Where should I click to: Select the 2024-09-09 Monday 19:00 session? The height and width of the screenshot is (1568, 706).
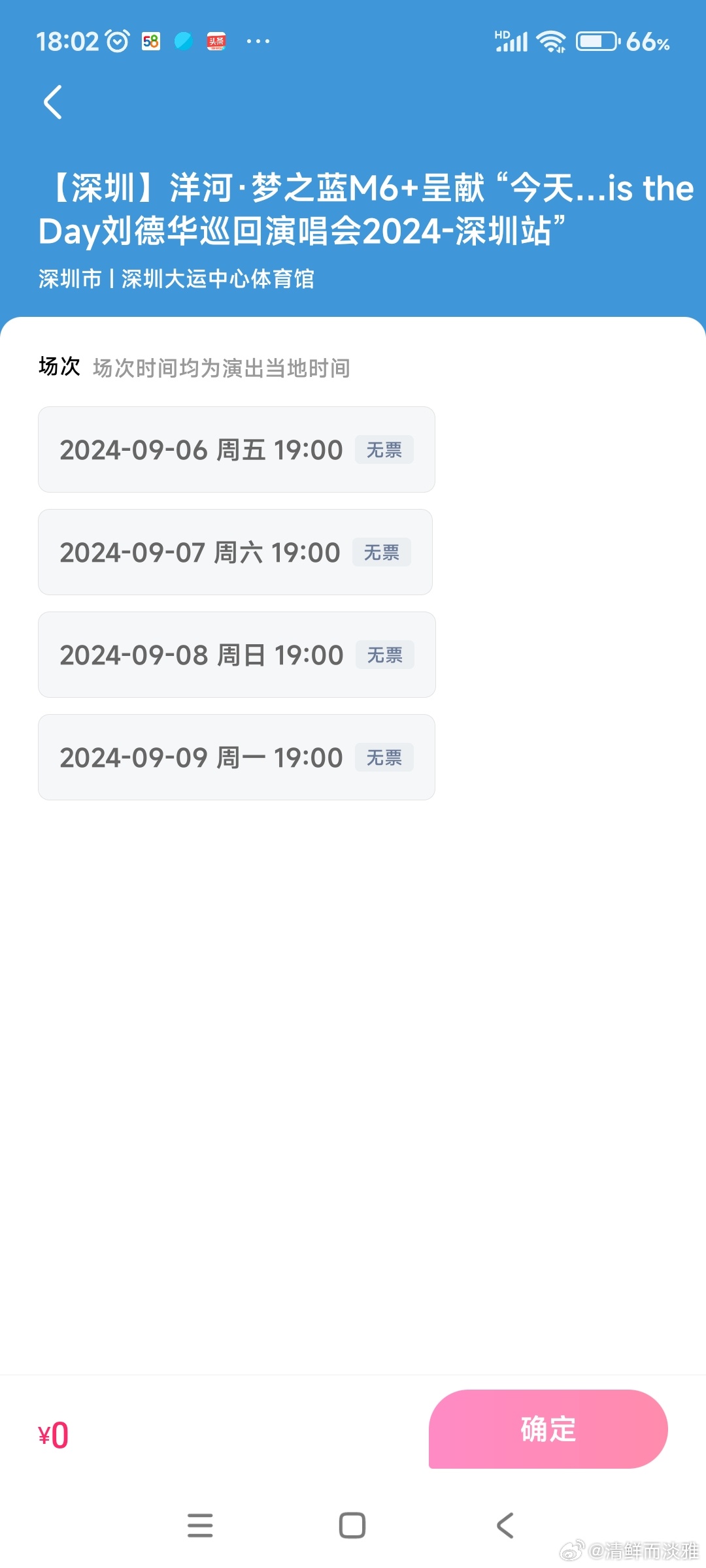(237, 757)
